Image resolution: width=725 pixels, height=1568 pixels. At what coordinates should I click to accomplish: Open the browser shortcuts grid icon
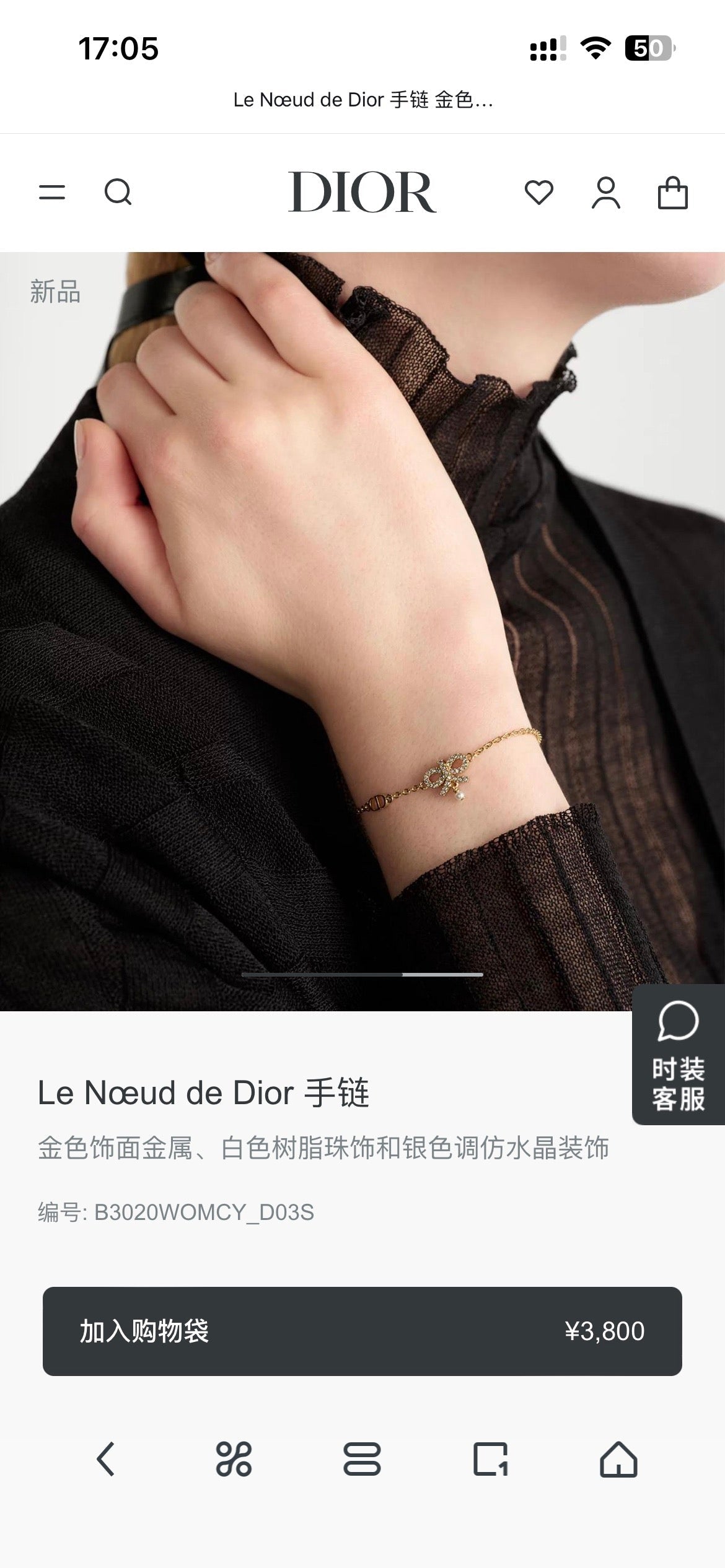[x=234, y=1459]
